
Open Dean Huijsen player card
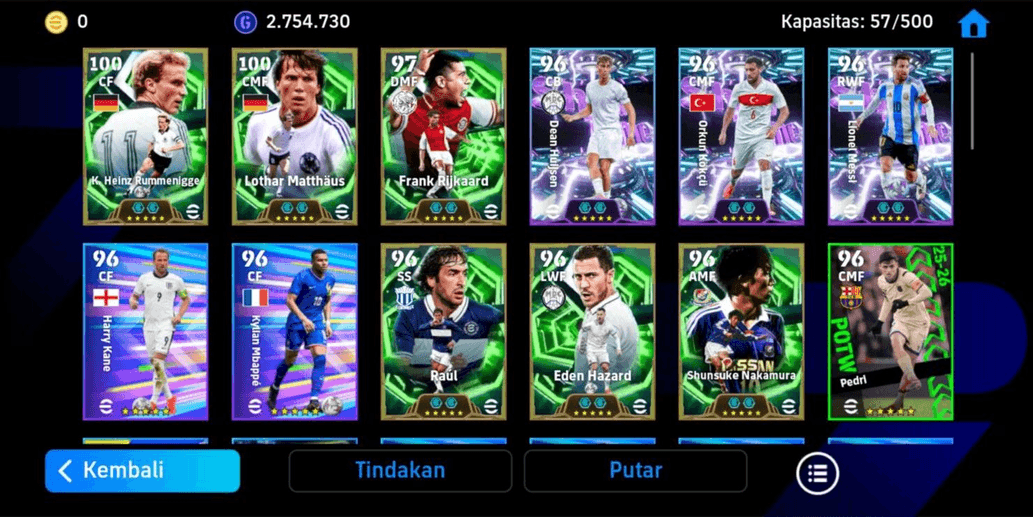[x=592, y=135]
